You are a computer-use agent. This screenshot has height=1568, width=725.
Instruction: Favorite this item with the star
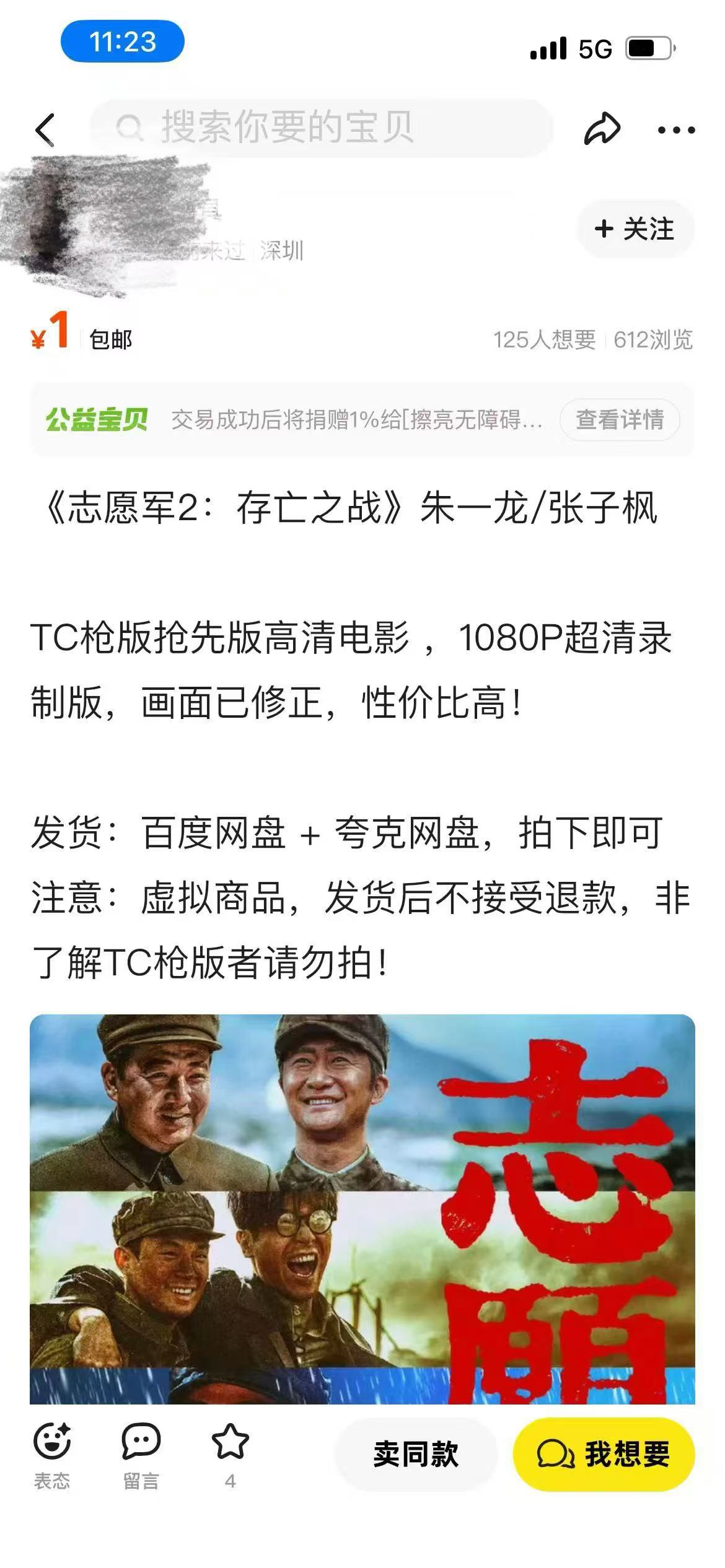(231, 1453)
